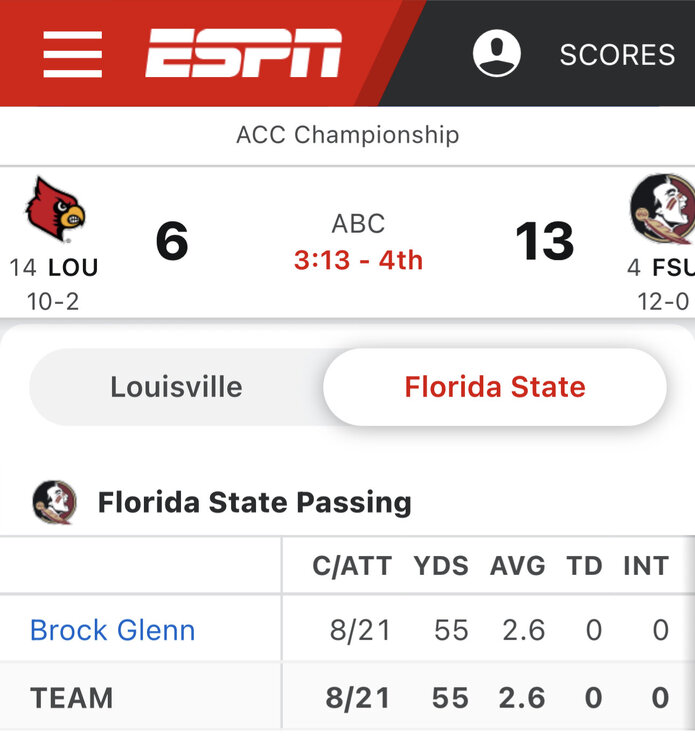The height and width of the screenshot is (750, 695).
Task: Go to the ESPN home page
Action: pyautogui.click(x=244, y=53)
